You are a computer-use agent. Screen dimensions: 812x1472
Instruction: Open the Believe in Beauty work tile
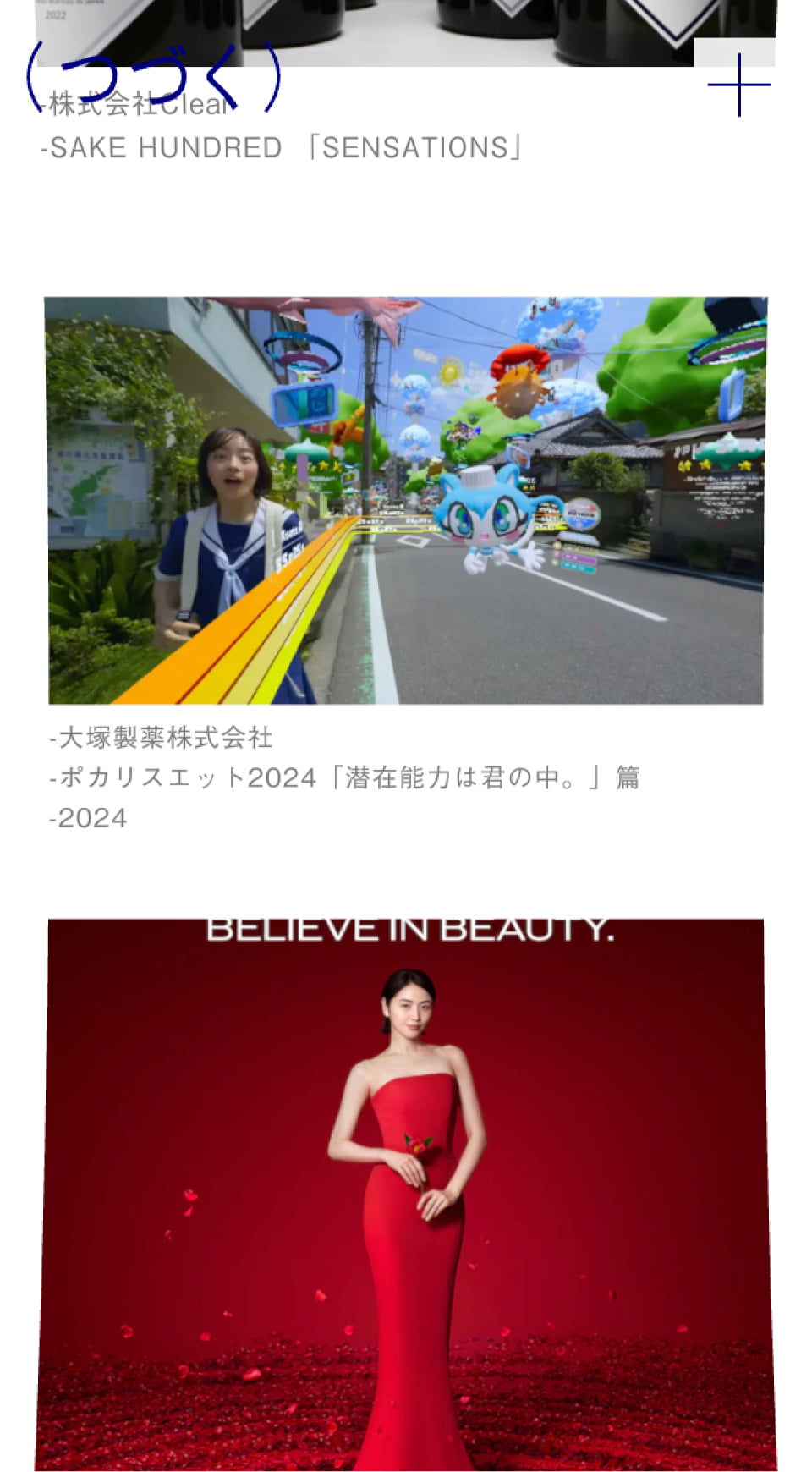tap(406, 1193)
